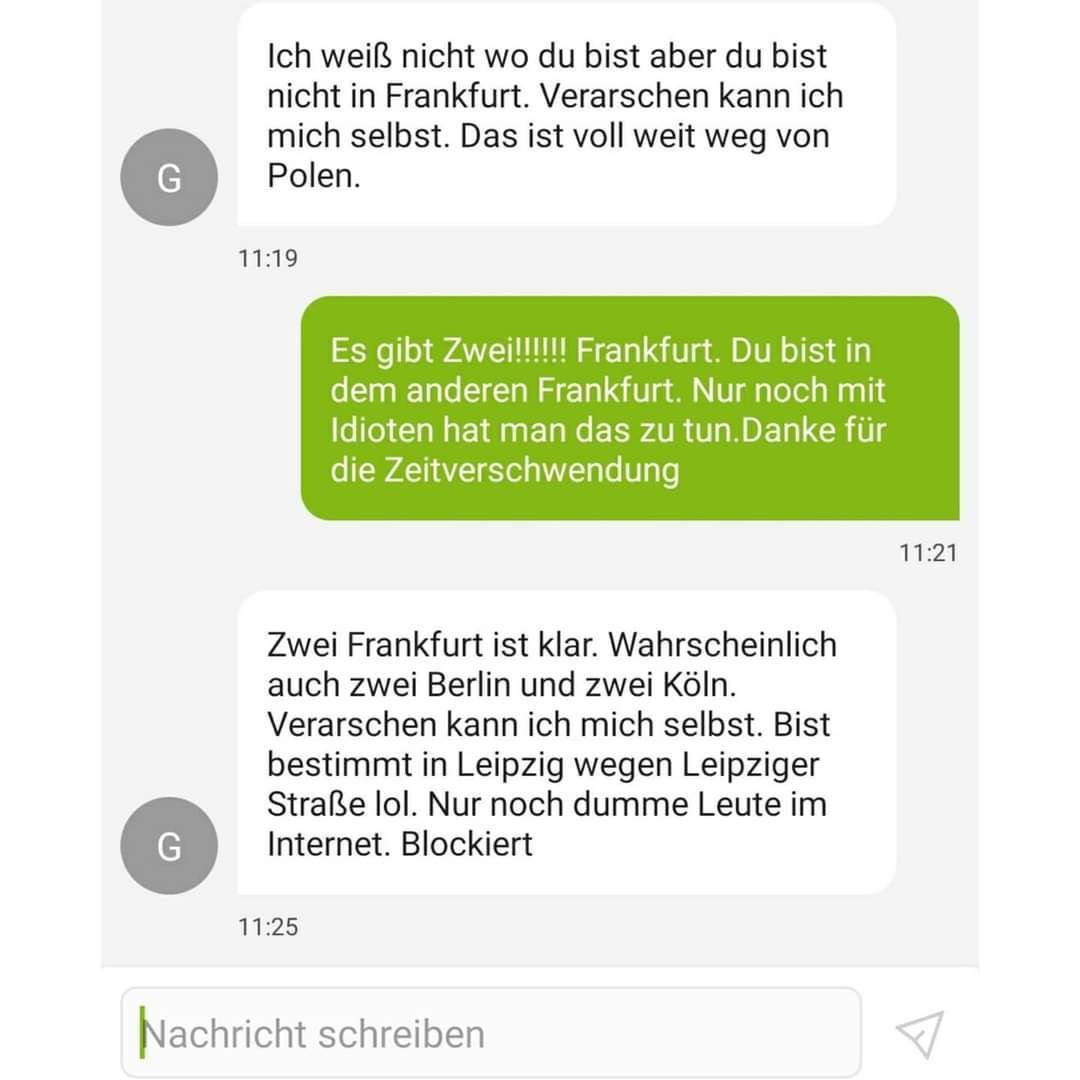Send the message with the paper plane icon
The width and height of the screenshot is (1080, 1080).
[x=919, y=1034]
